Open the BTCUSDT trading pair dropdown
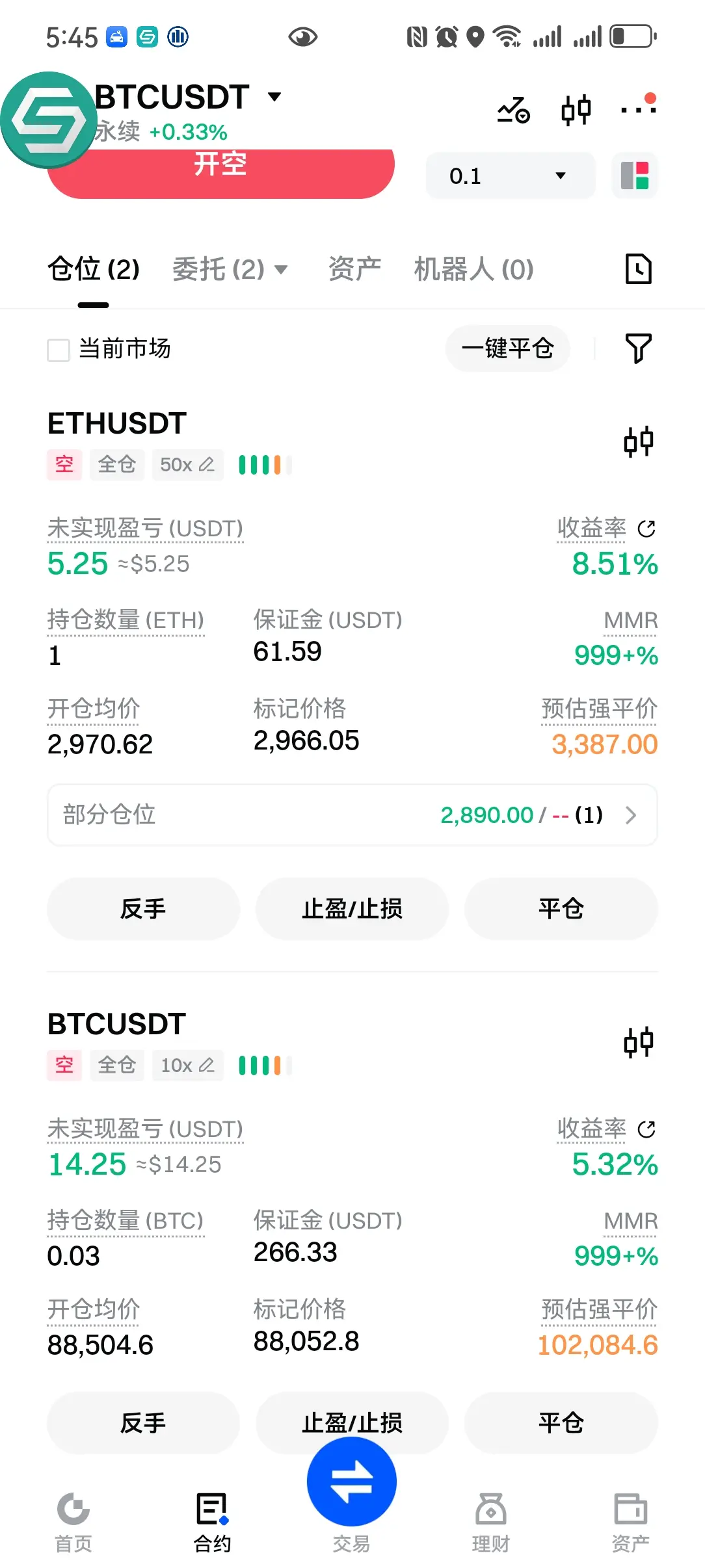This screenshot has width=705, height=1568. click(188, 98)
